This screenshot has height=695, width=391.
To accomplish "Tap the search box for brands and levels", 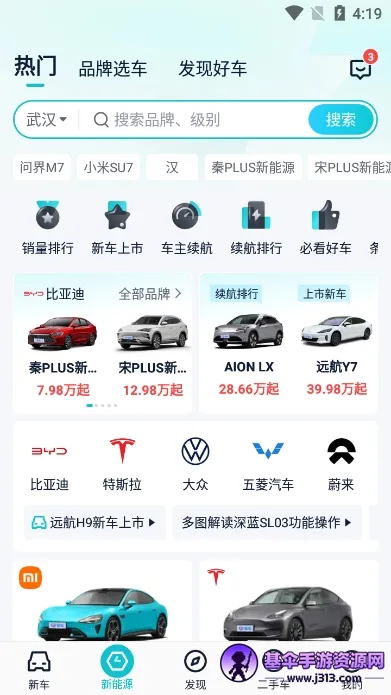I will click(194, 120).
